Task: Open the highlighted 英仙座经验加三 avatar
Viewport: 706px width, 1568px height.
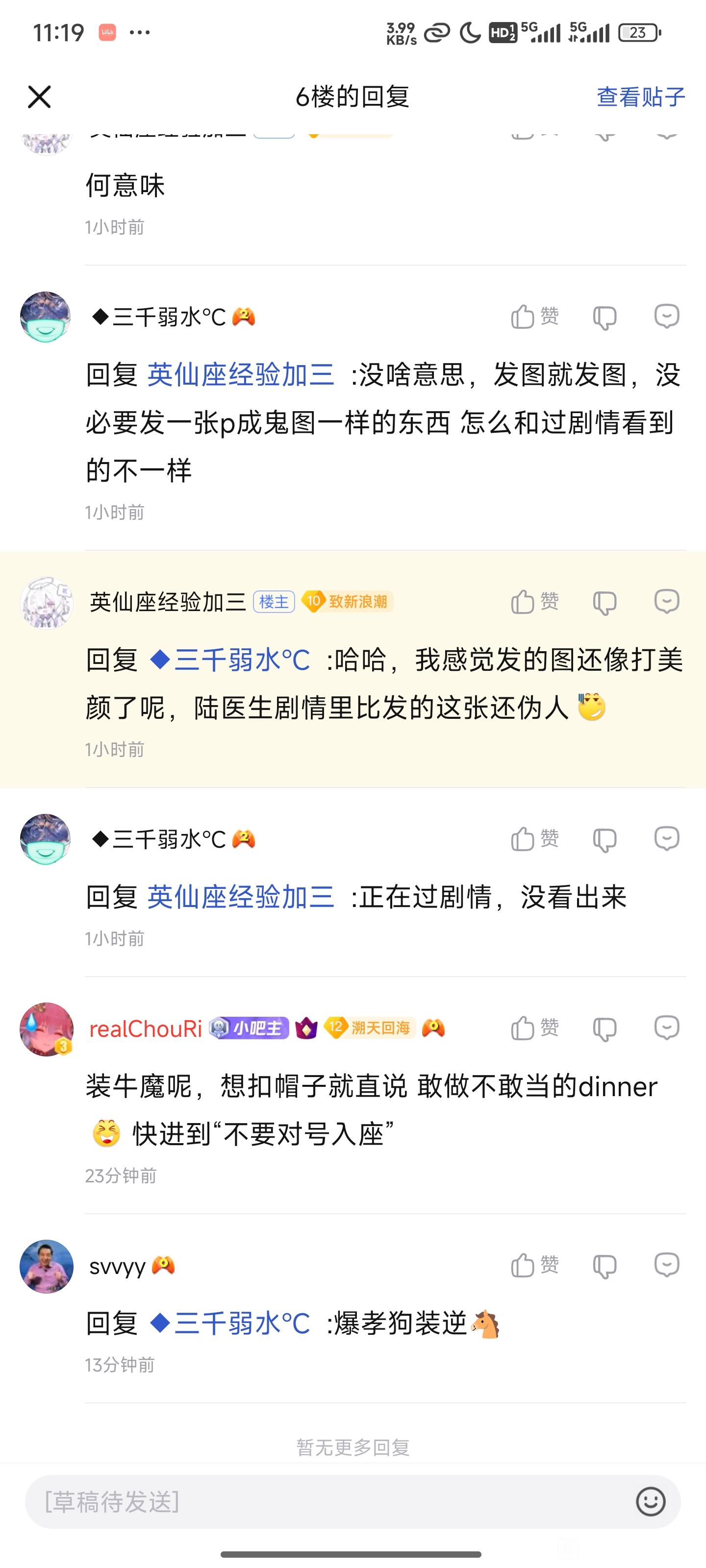Action: 46,603
